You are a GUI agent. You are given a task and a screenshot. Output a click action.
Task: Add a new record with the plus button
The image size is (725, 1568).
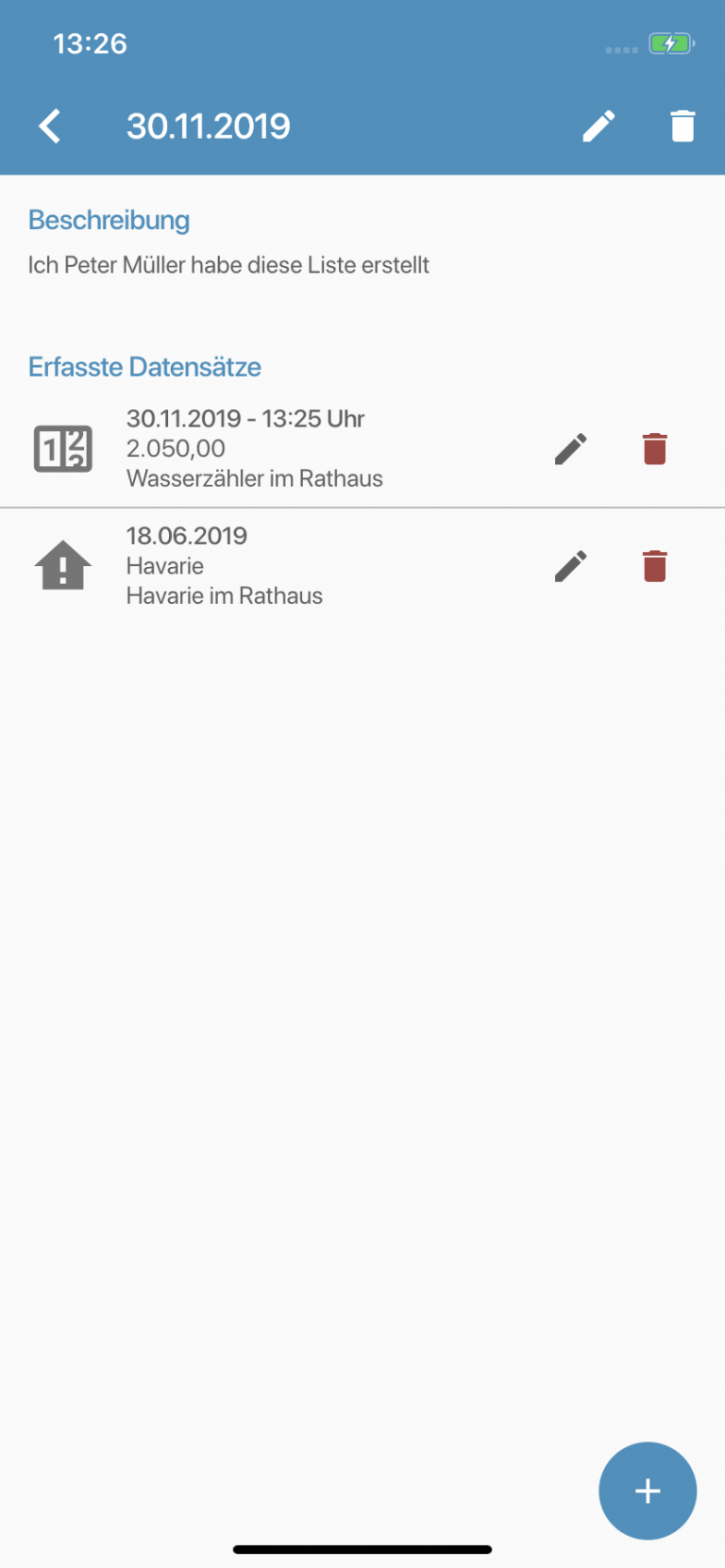click(648, 1491)
